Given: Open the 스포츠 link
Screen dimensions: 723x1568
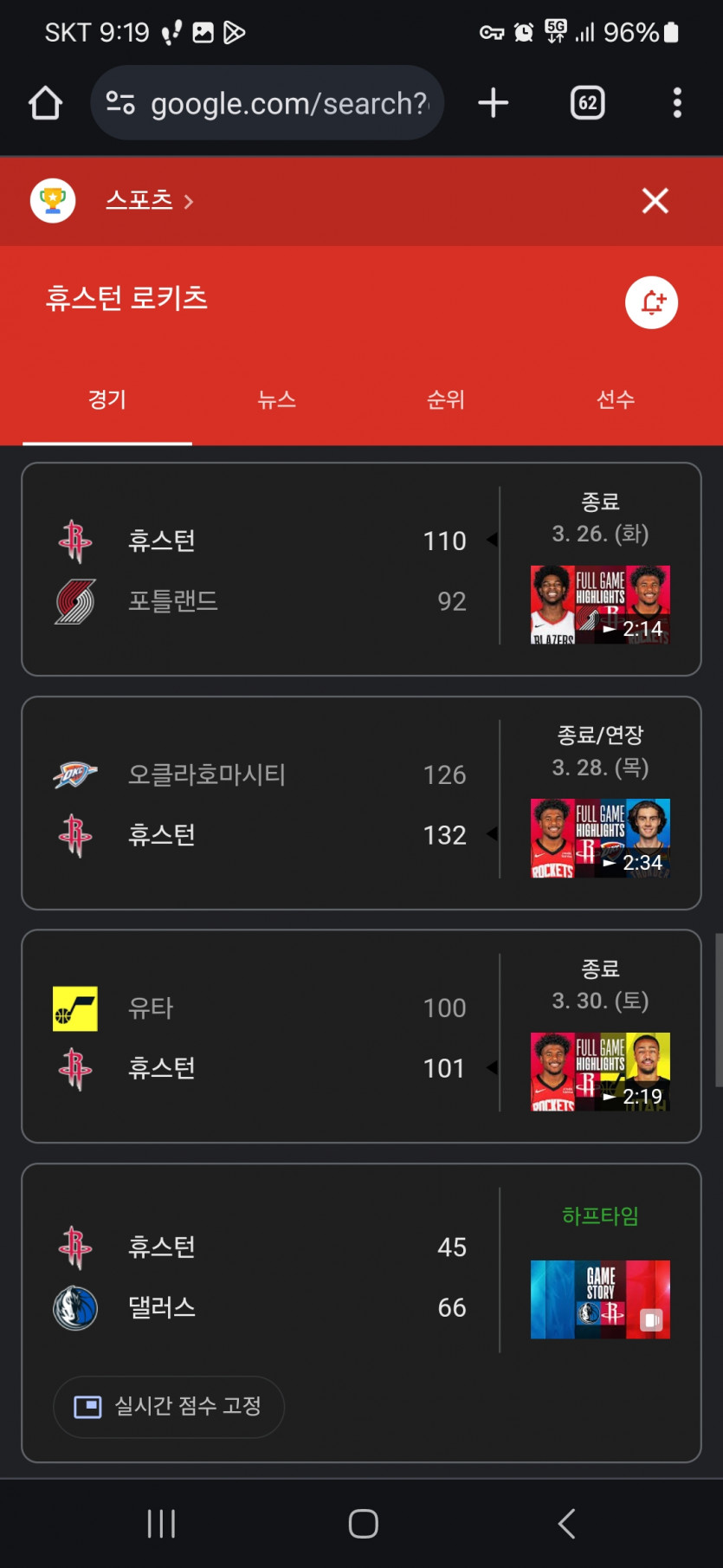Looking at the screenshot, I should [x=149, y=200].
